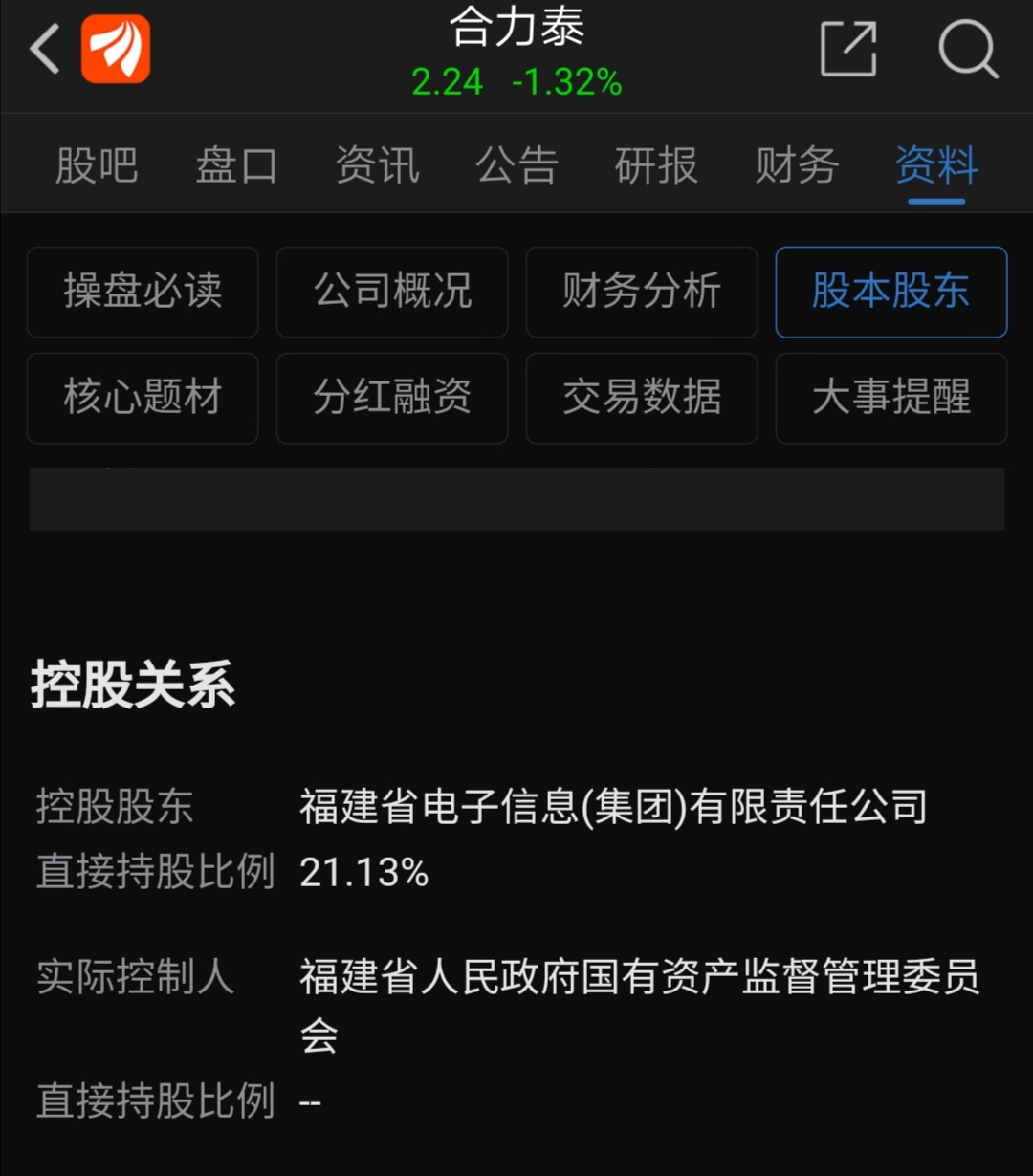Image resolution: width=1033 pixels, height=1176 pixels.
Task: Tap the 合力泰 stock price display
Action: pos(516,82)
